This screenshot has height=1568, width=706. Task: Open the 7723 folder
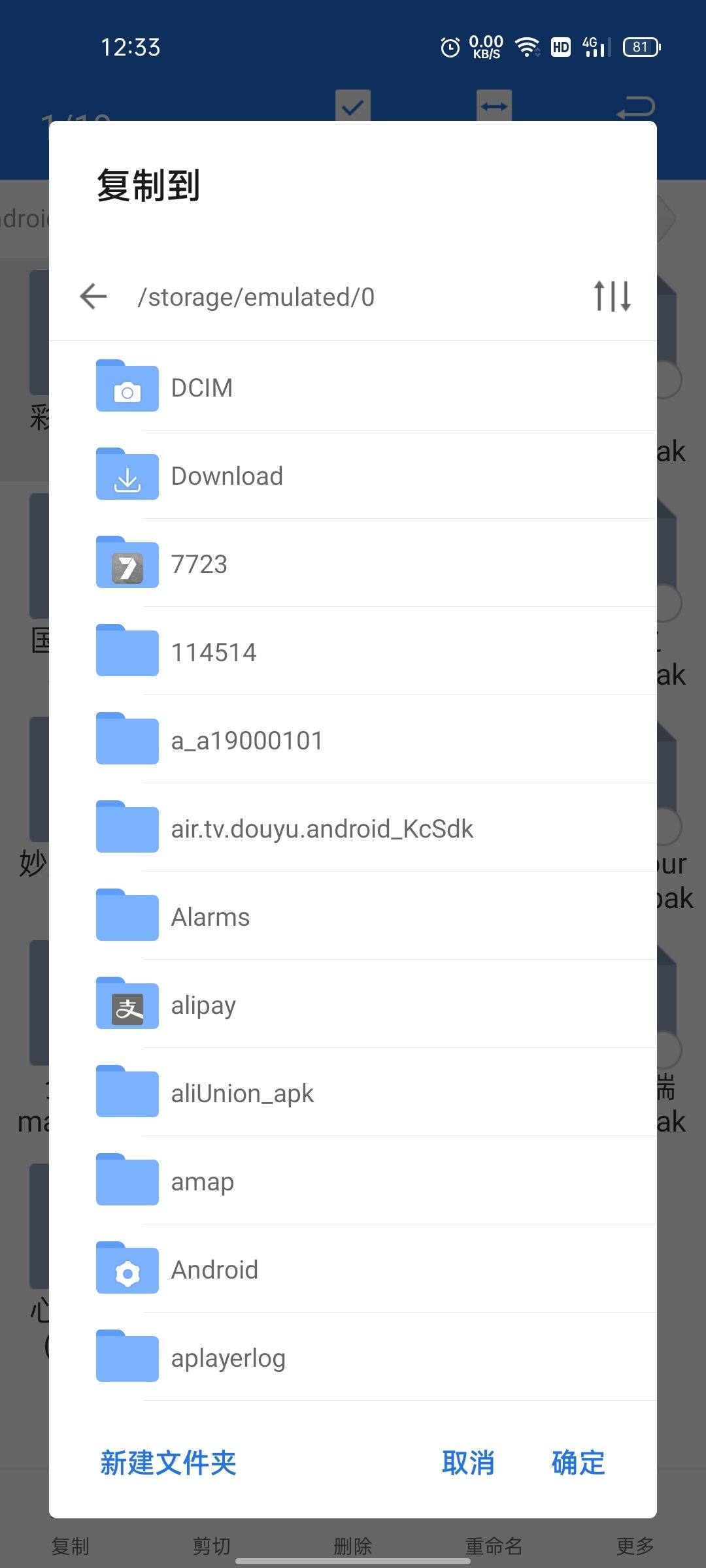(353, 563)
